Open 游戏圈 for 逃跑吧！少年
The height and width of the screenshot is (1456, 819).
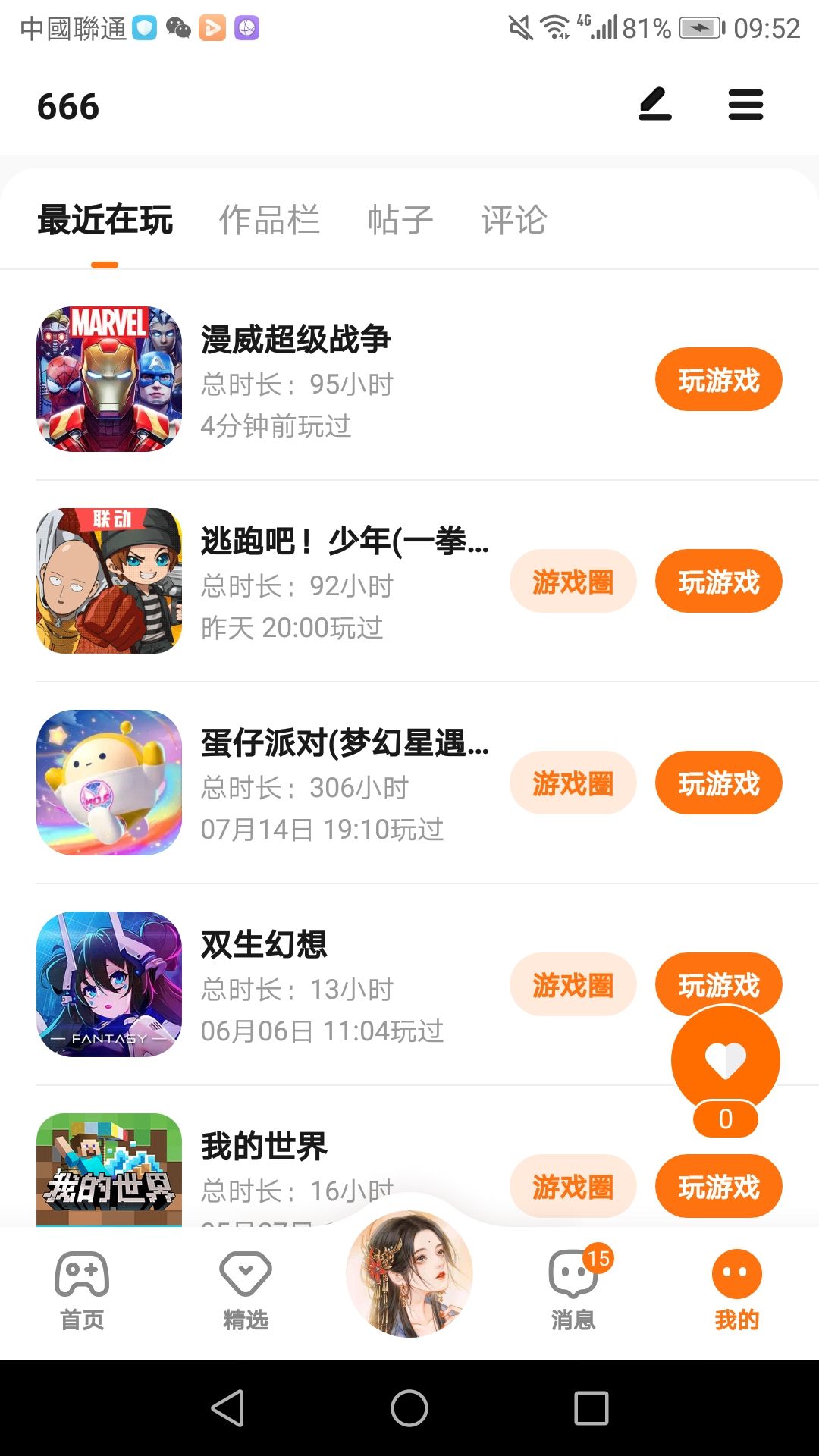(x=573, y=582)
